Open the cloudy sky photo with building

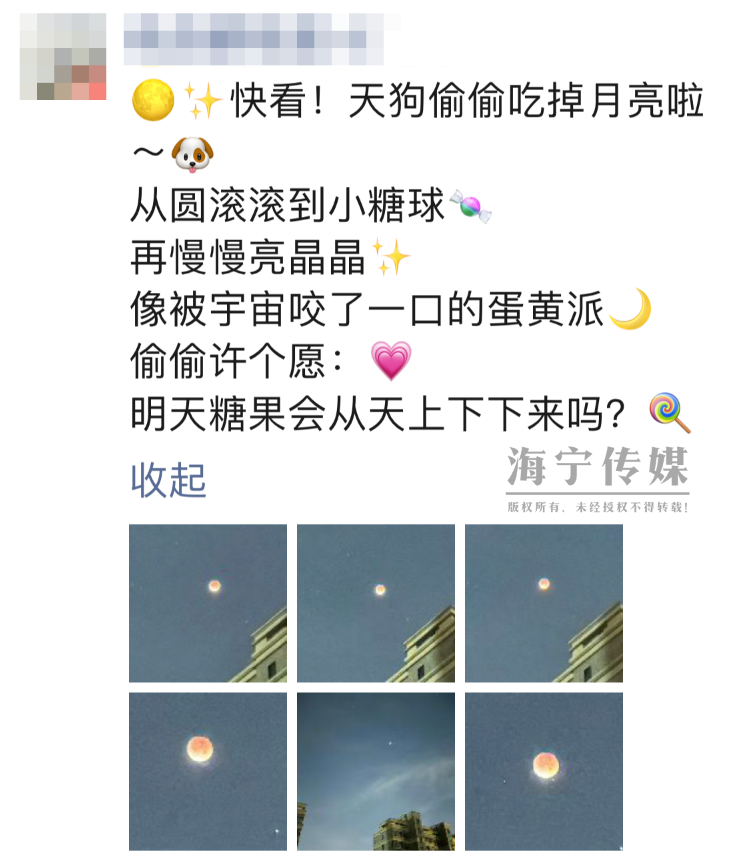(376, 771)
